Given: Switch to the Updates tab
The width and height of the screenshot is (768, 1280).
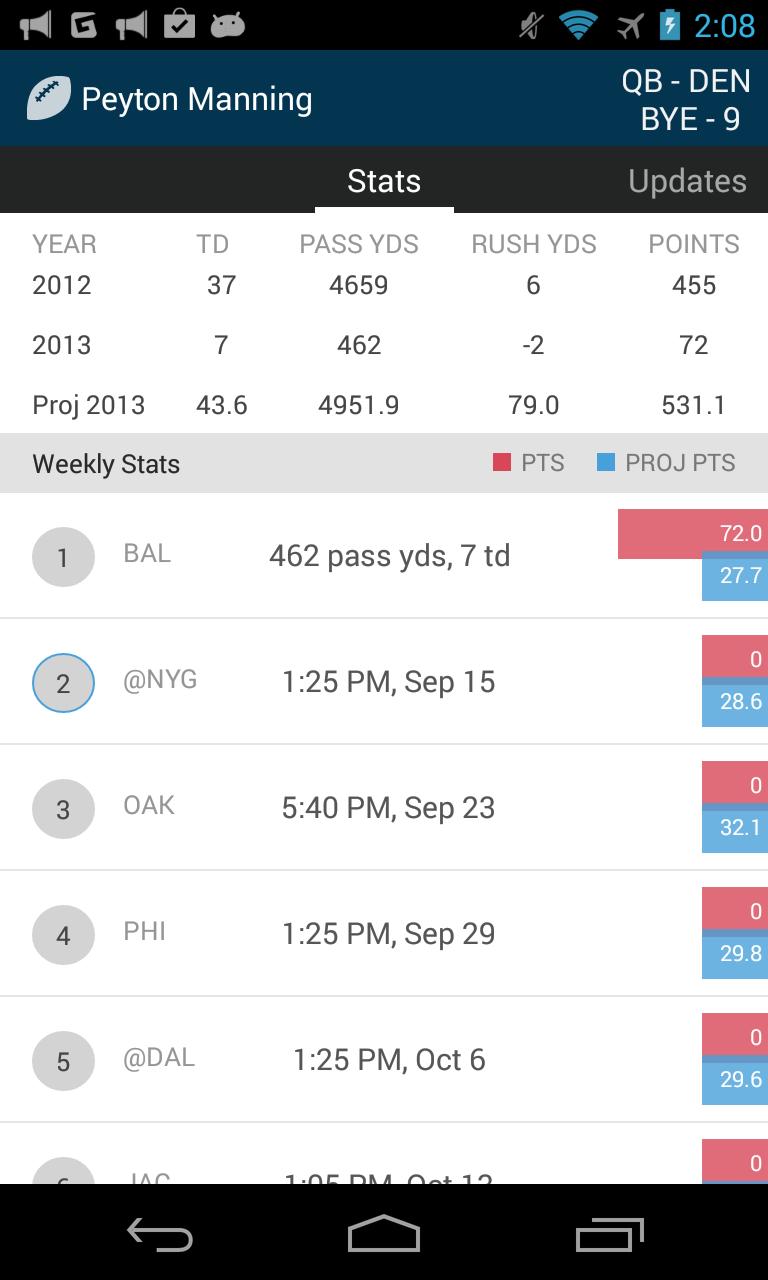Looking at the screenshot, I should click(687, 181).
